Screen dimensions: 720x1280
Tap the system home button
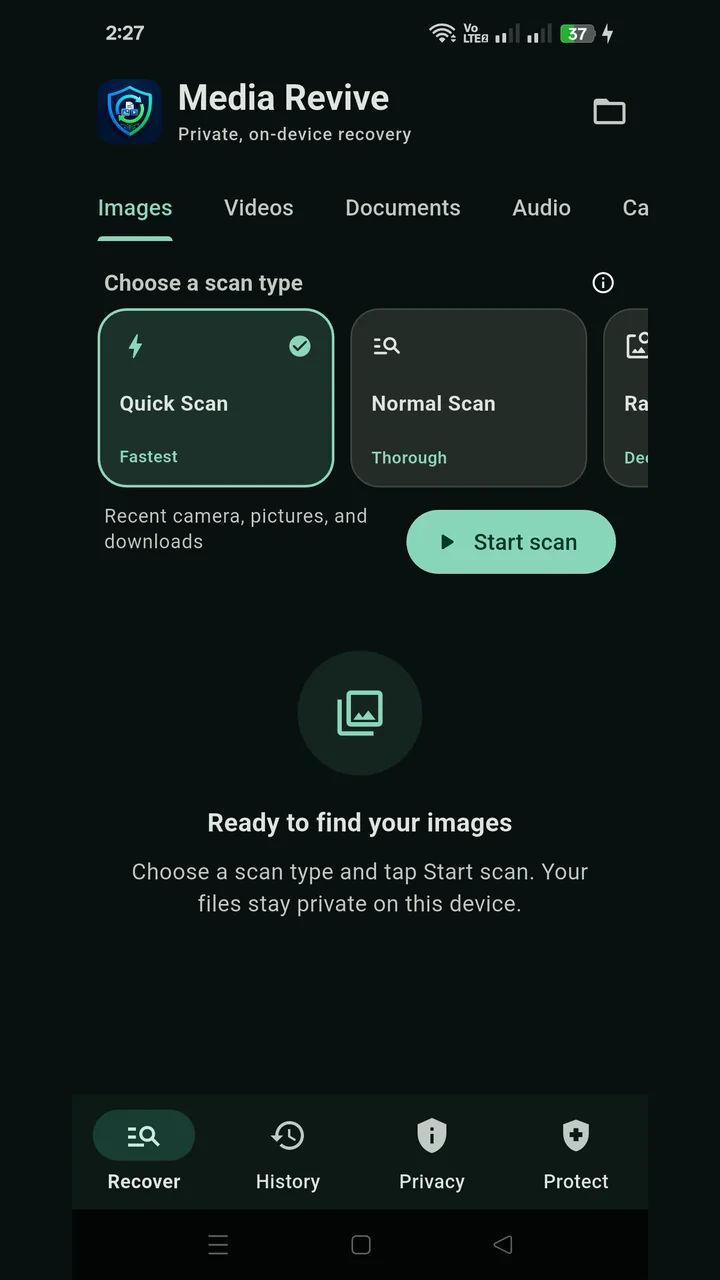click(x=361, y=1244)
